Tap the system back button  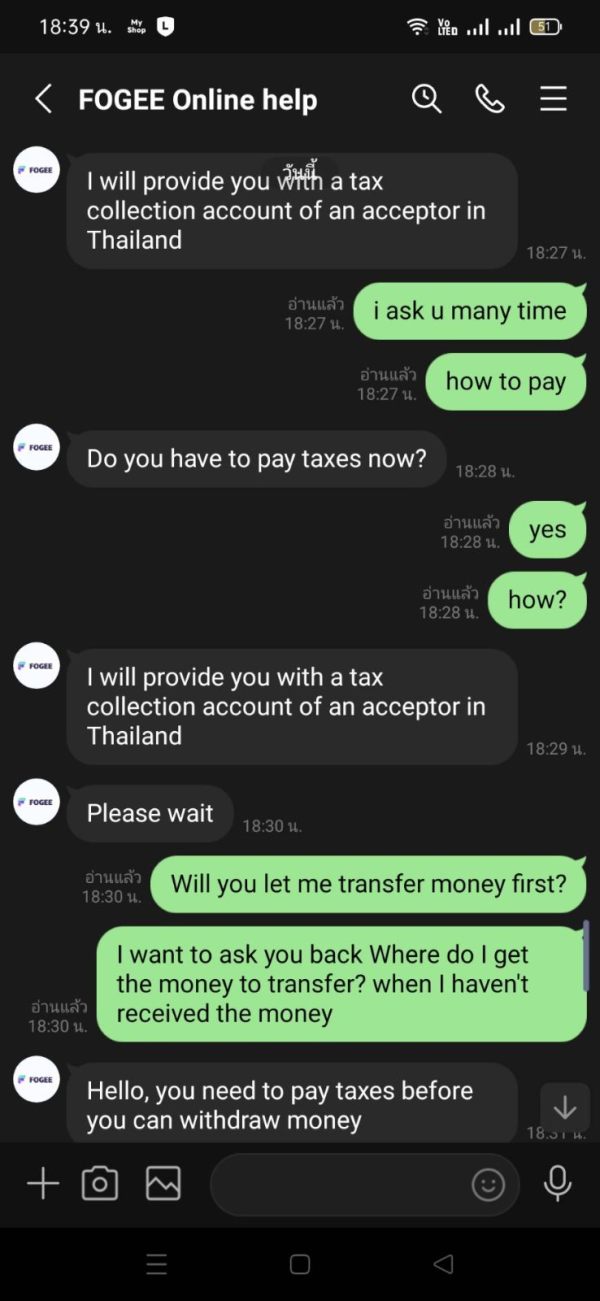[443, 1264]
